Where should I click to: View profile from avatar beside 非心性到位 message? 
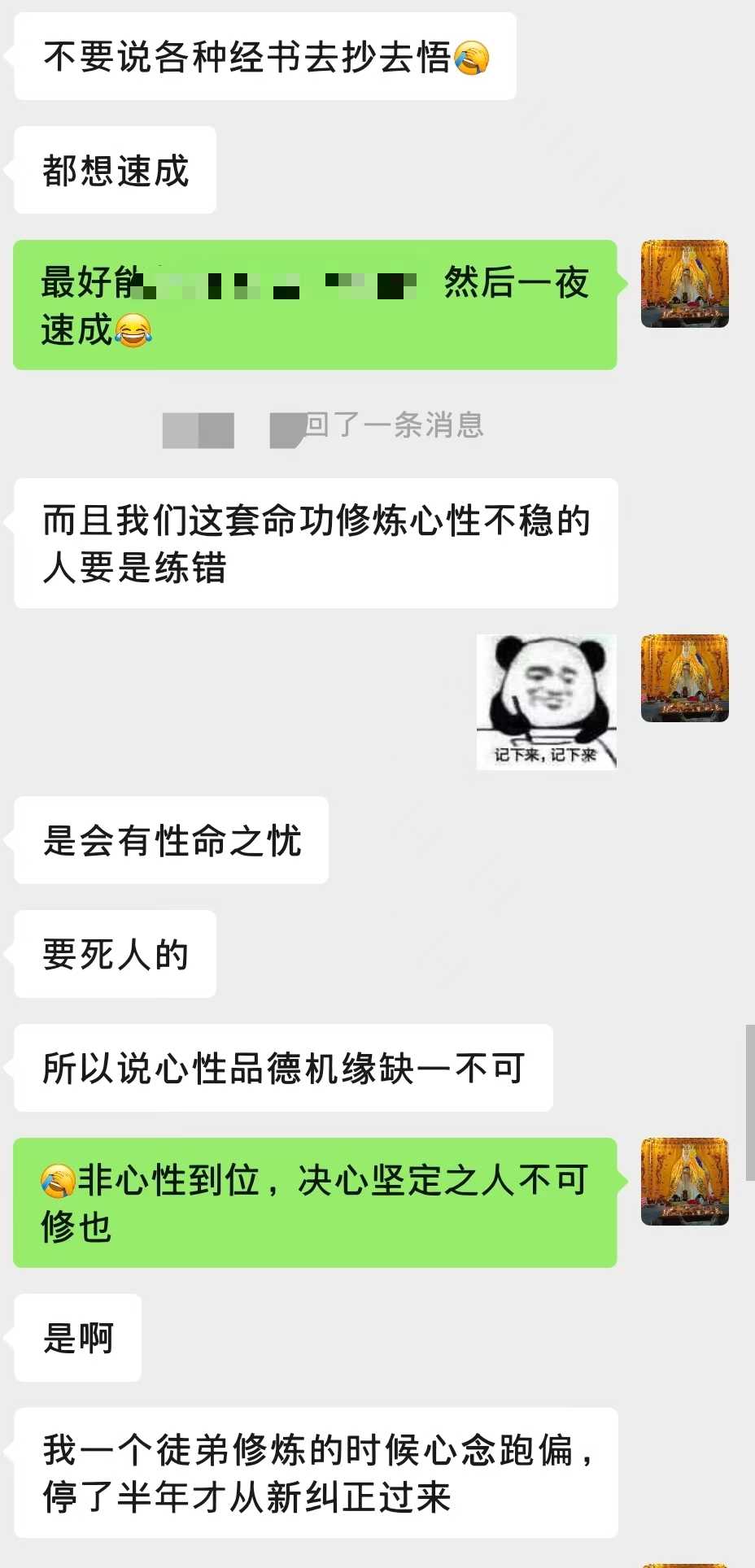pyautogui.click(x=684, y=1182)
